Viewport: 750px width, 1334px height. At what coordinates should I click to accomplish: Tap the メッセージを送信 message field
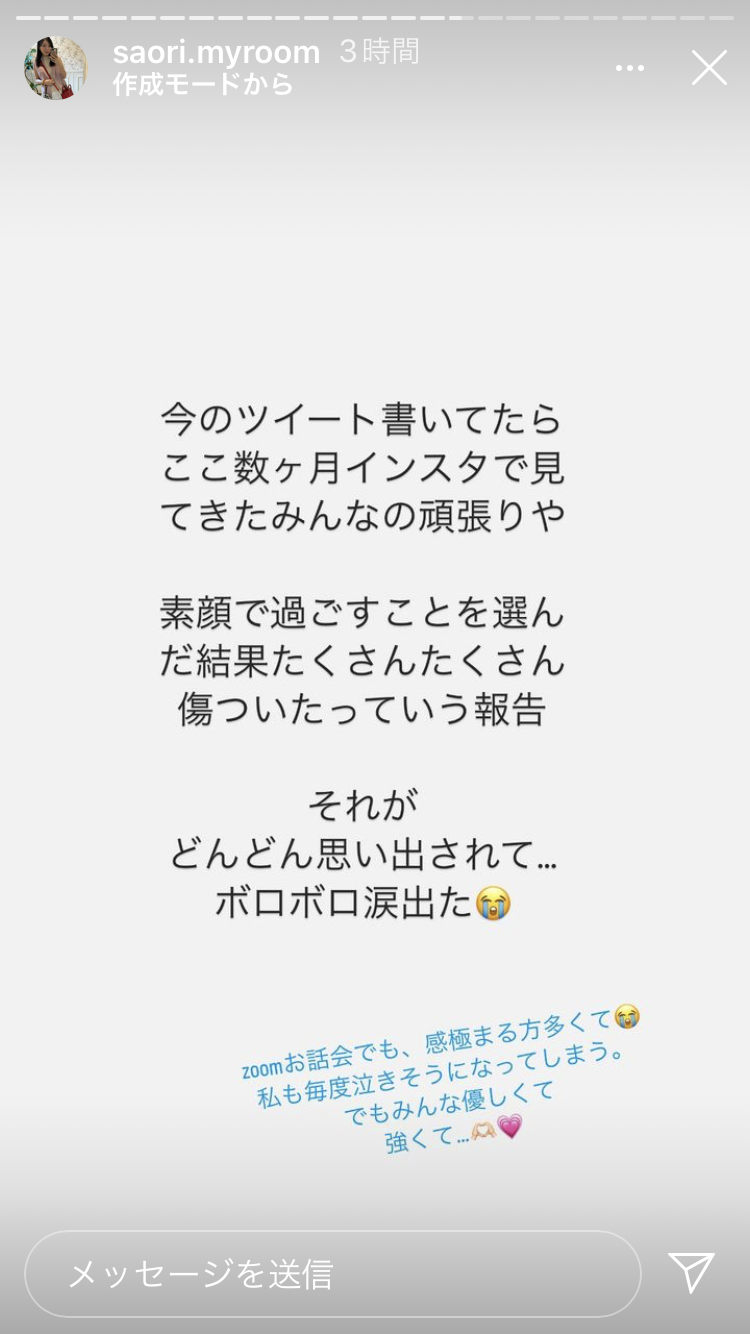tap(332, 1273)
